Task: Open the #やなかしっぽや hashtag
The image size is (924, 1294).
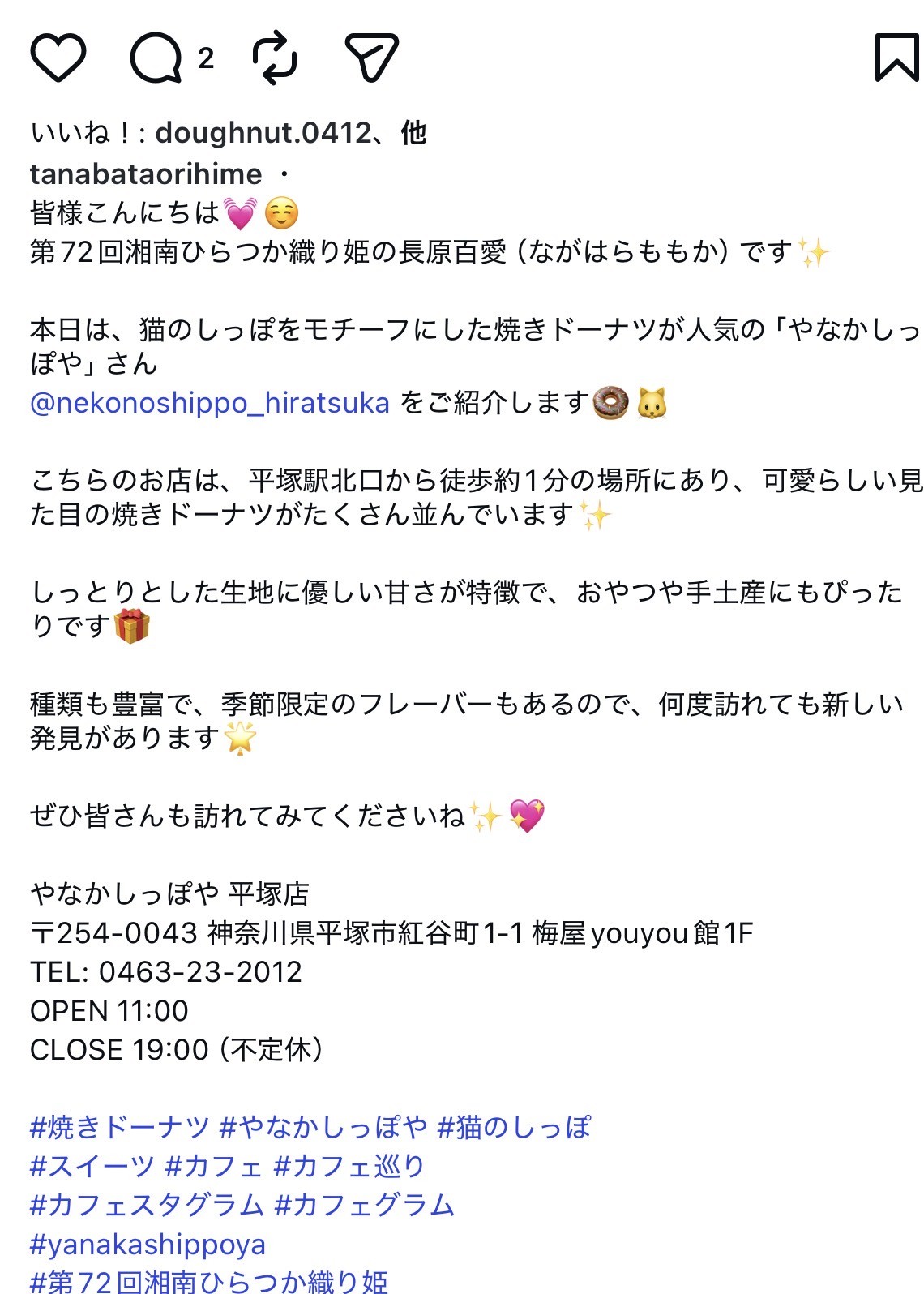Action: tap(323, 1127)
